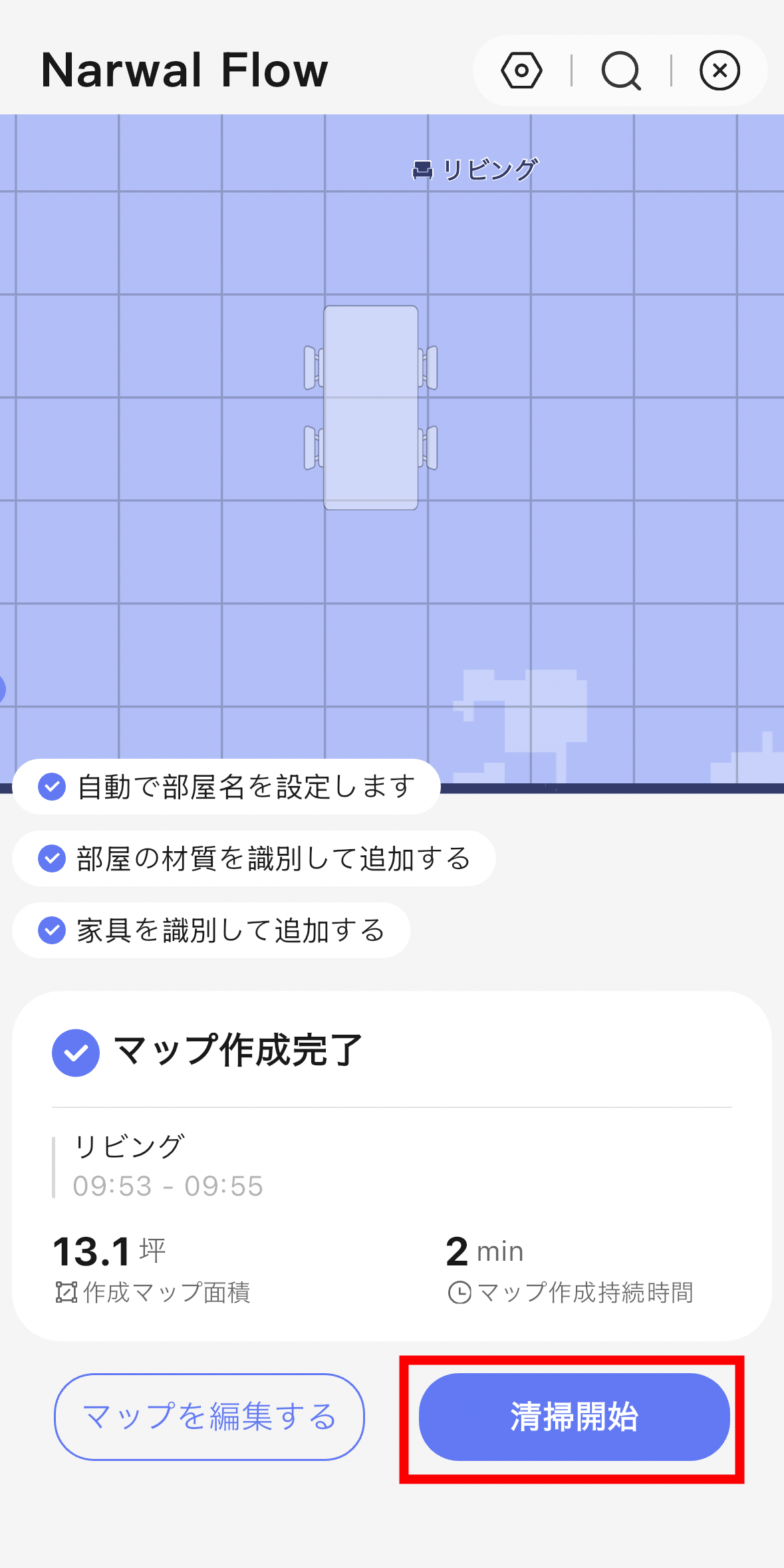Tap the magnifier search icon

621,70
